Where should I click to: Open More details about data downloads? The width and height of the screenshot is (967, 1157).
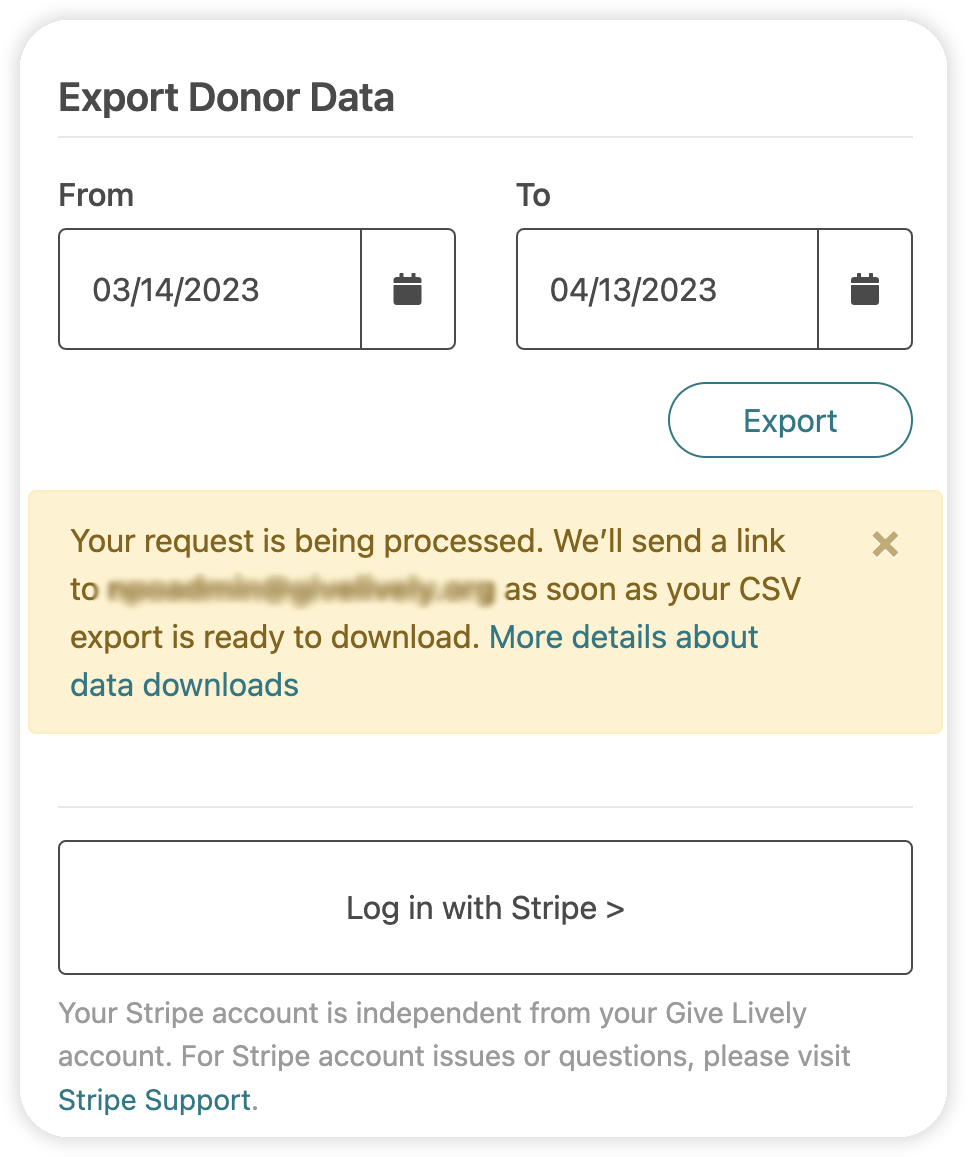(x=623, y=638)
